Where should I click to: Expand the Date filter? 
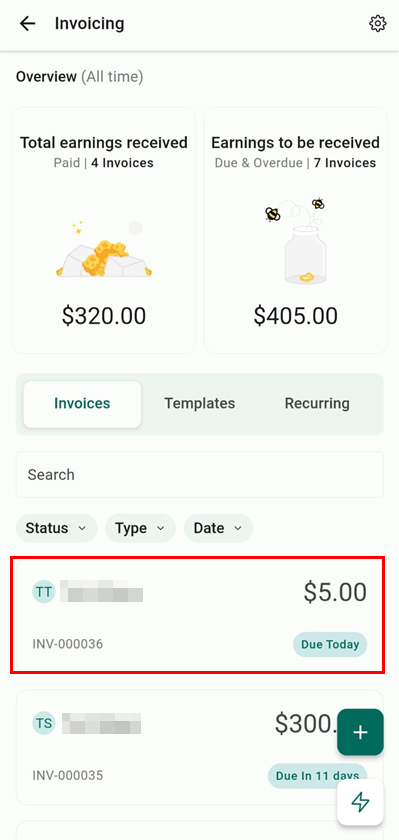tap(219, 528)
